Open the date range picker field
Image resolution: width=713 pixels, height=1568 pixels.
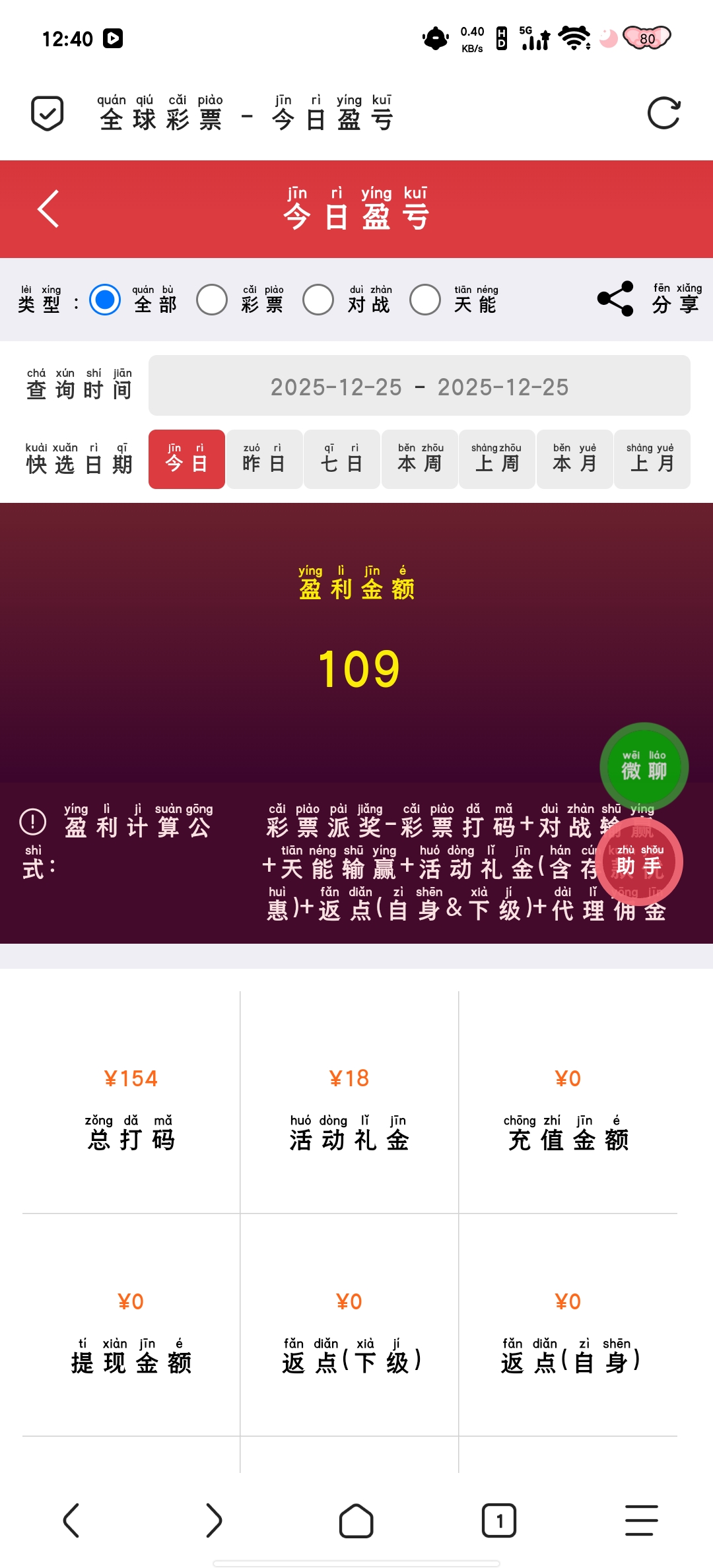coord(419,386)
